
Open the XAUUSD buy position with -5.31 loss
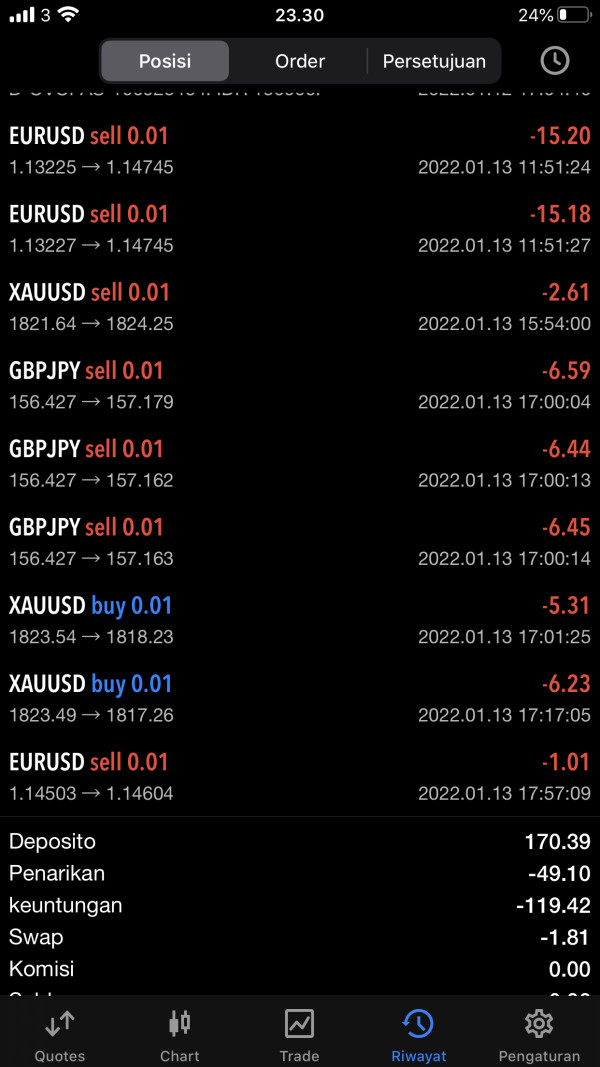300,620
